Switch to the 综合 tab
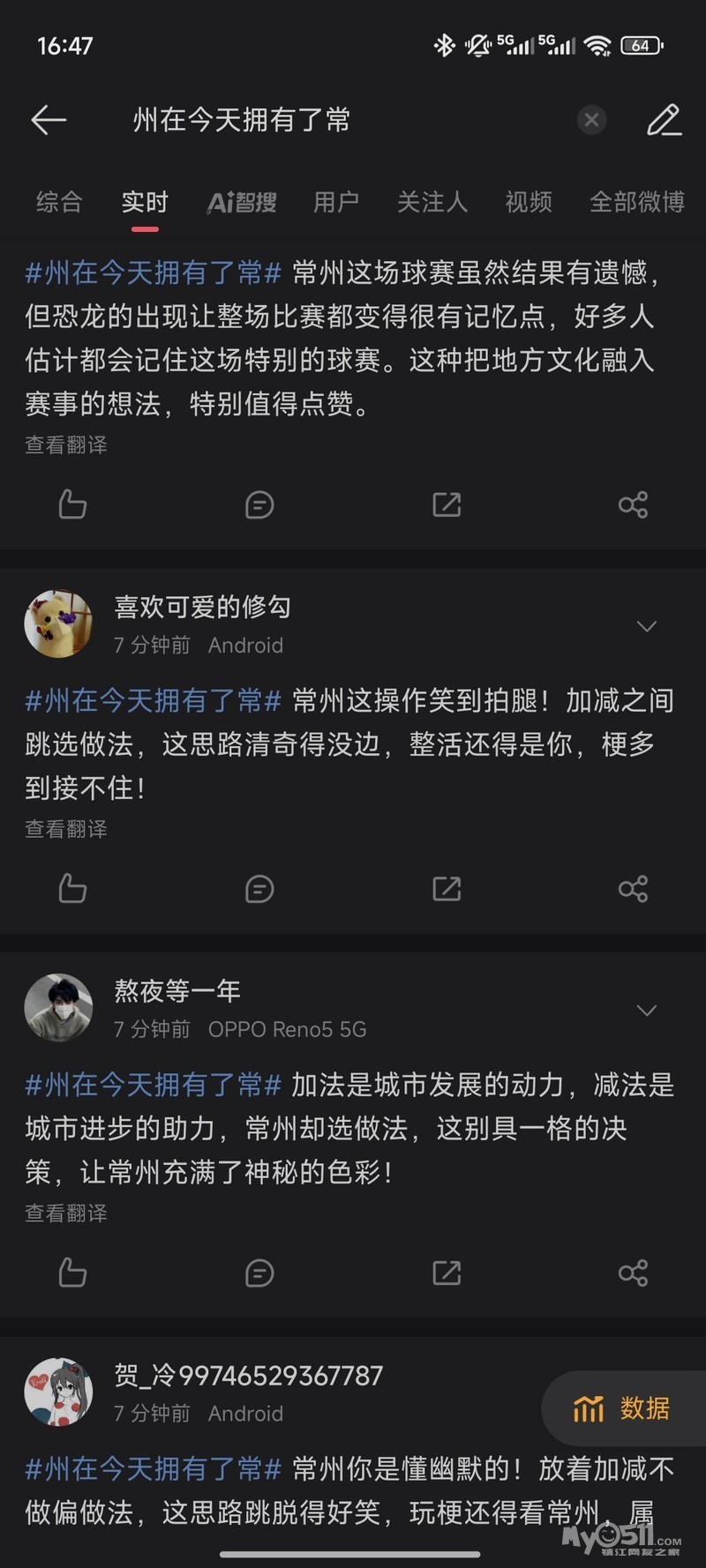Viewport: 706px width, 1568px height. click(59, 202)
